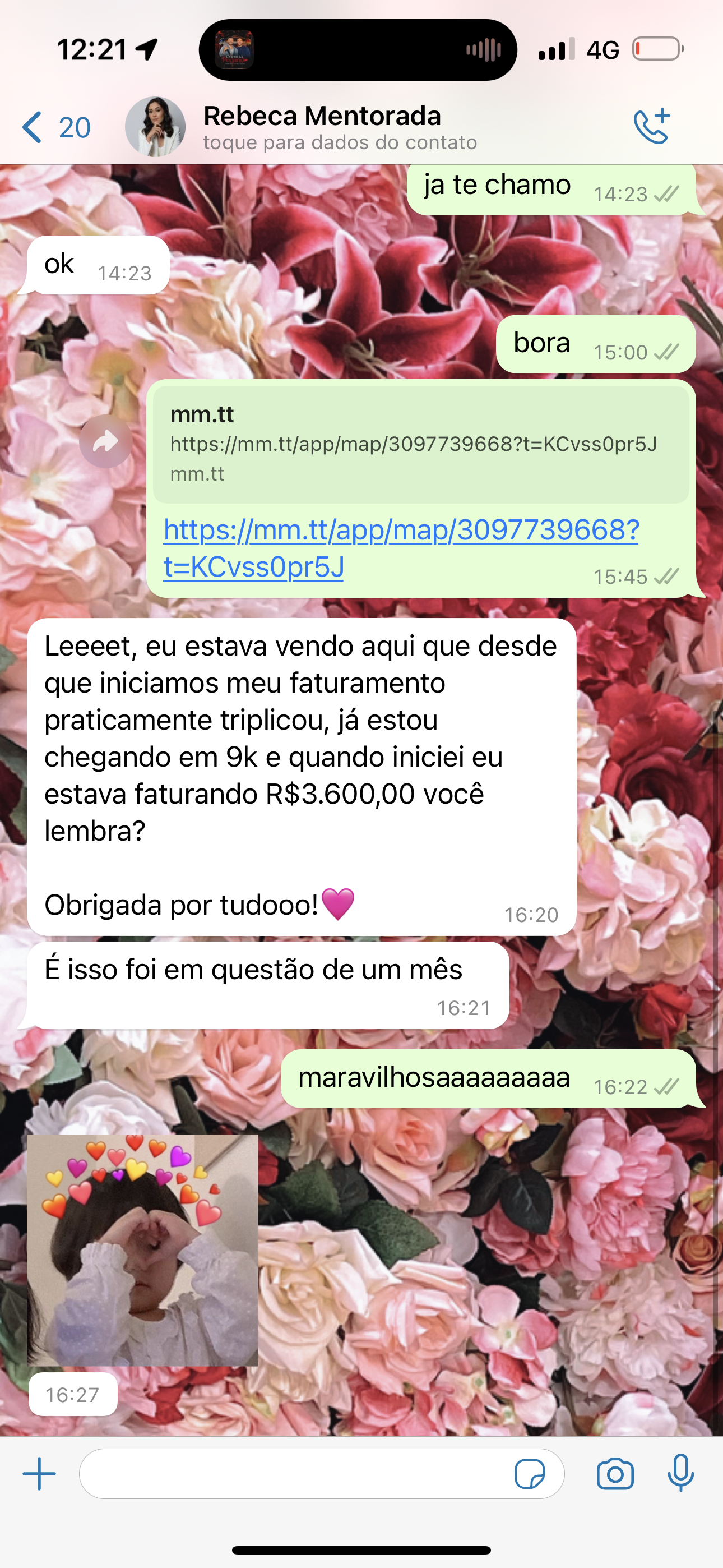This screenshot has width=723, height=1568.
Task: Open the sticker picker
Action: pyautogui.click(x=530, y=1474)
